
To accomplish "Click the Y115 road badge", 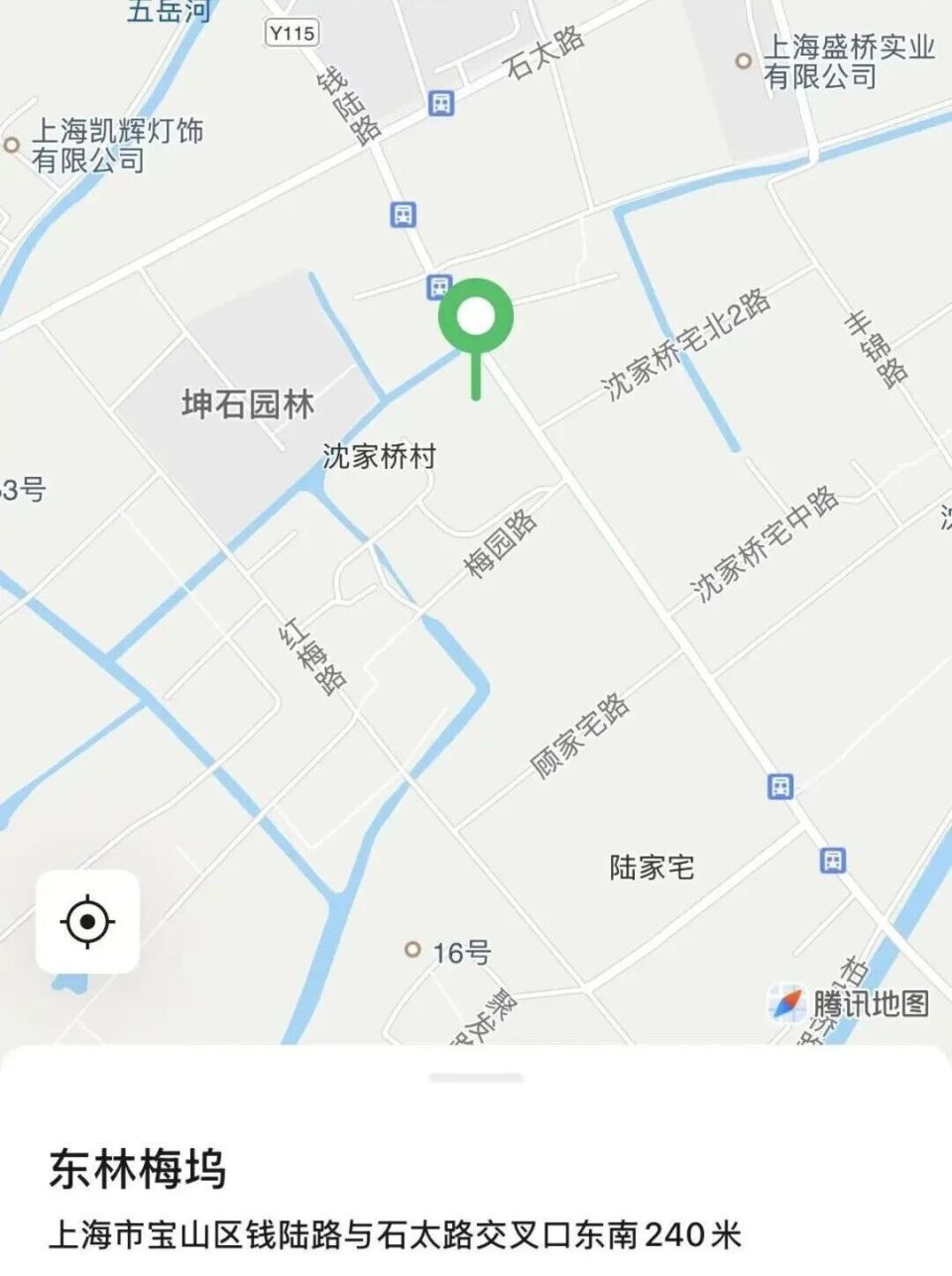I will (295, 31).
